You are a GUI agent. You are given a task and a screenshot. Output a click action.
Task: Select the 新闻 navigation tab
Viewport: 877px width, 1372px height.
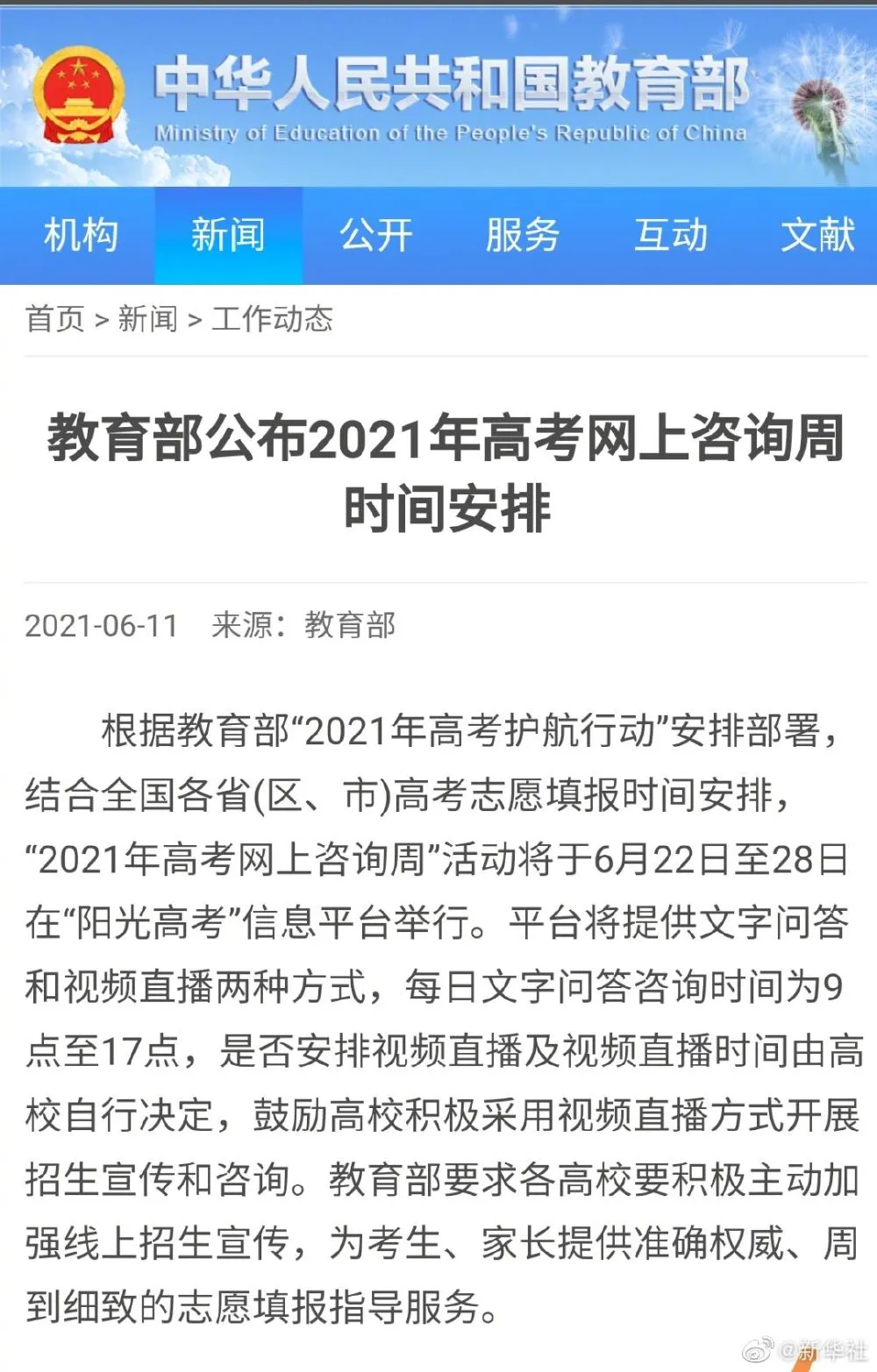coord(228,234)
